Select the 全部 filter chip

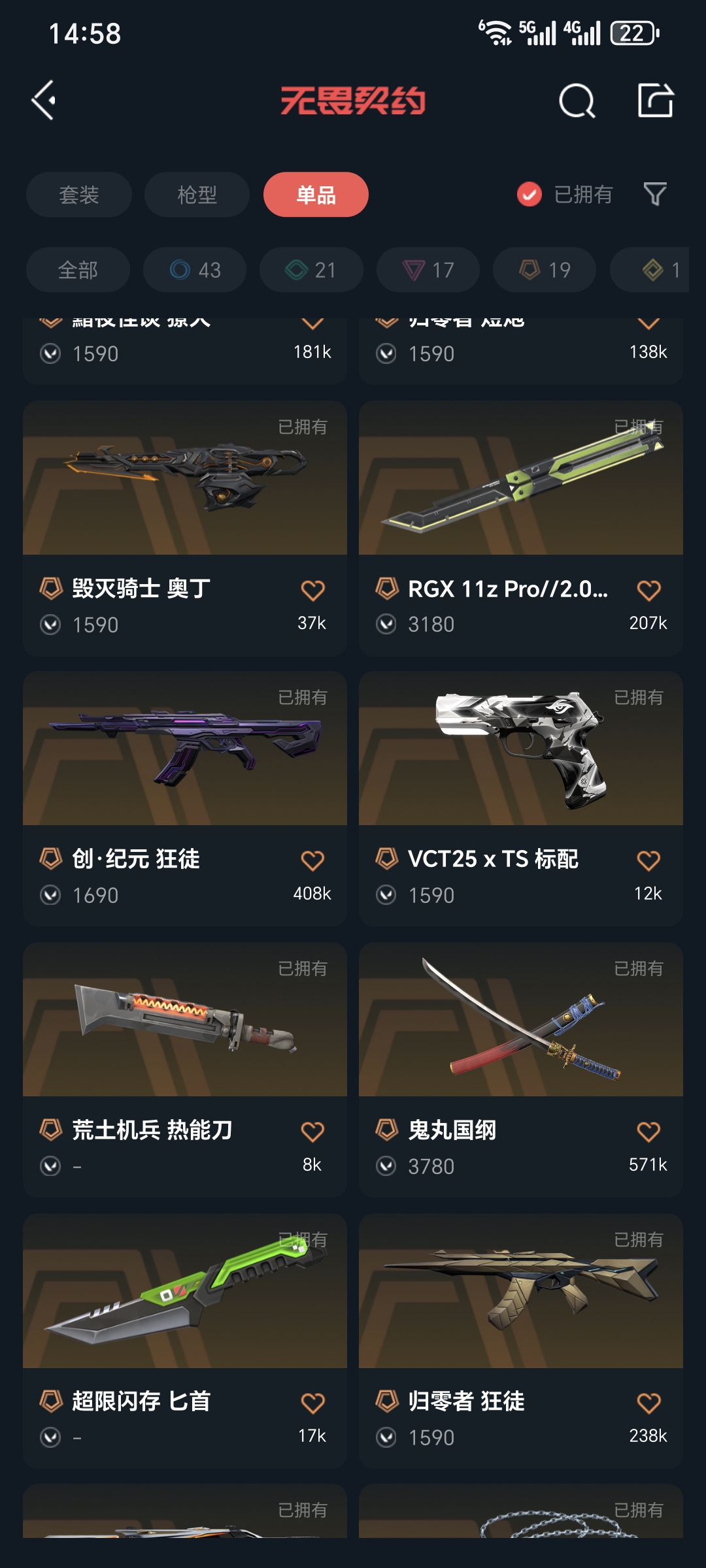78,270
